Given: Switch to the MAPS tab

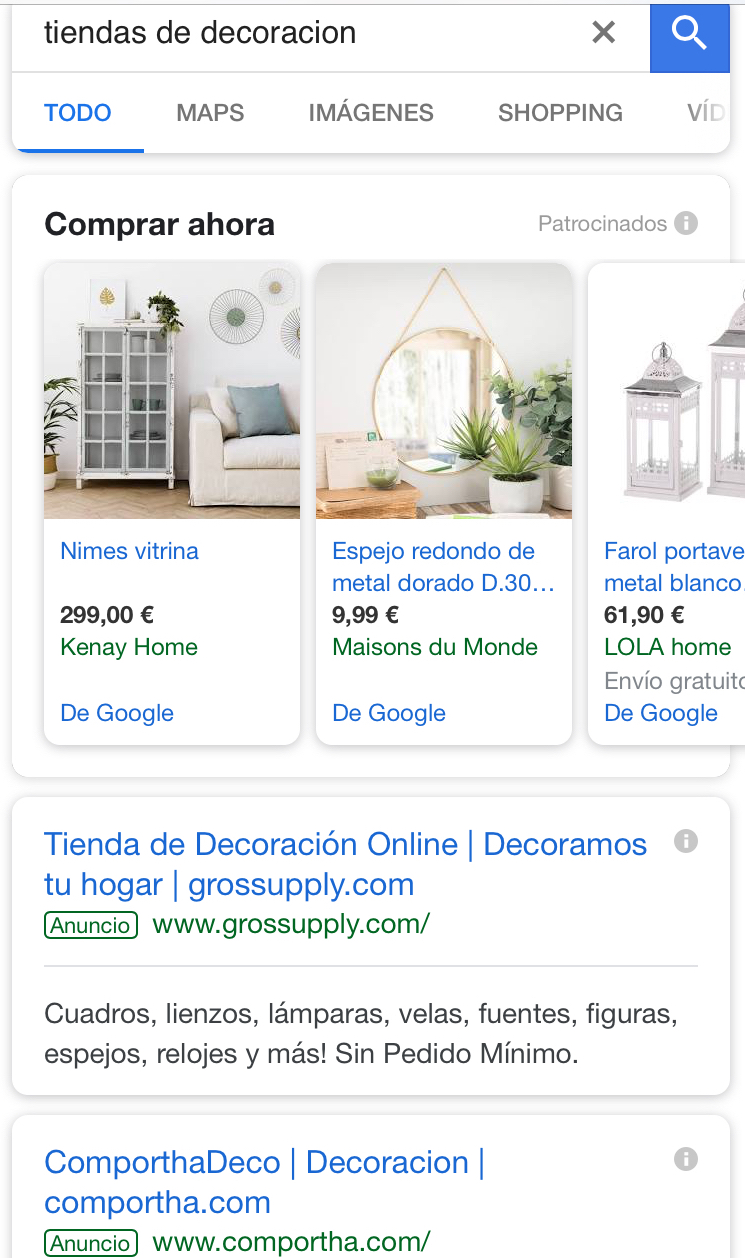Looking at the screenshot, I should coord(209,113).
